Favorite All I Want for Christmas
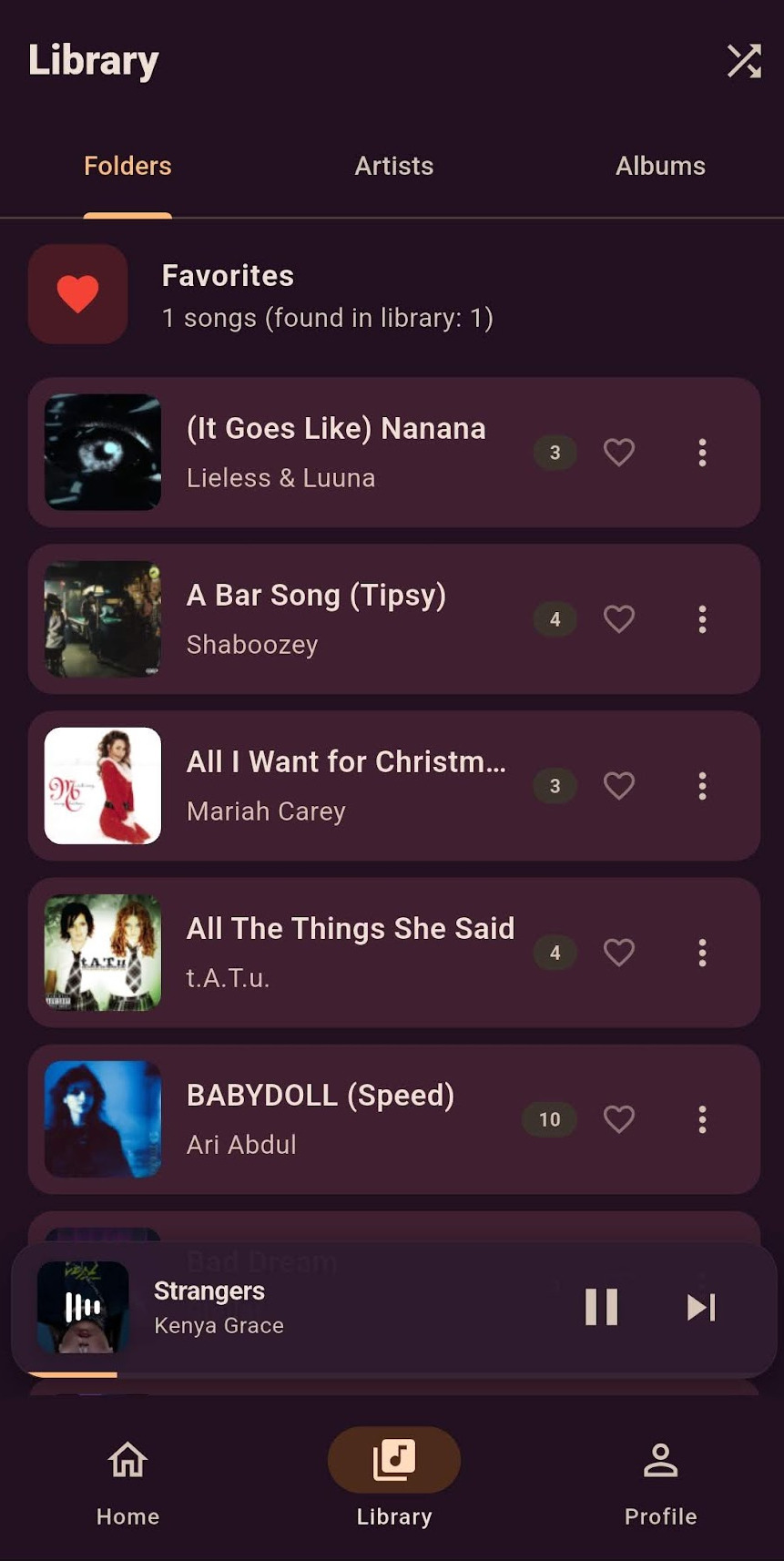 [619, 786]
